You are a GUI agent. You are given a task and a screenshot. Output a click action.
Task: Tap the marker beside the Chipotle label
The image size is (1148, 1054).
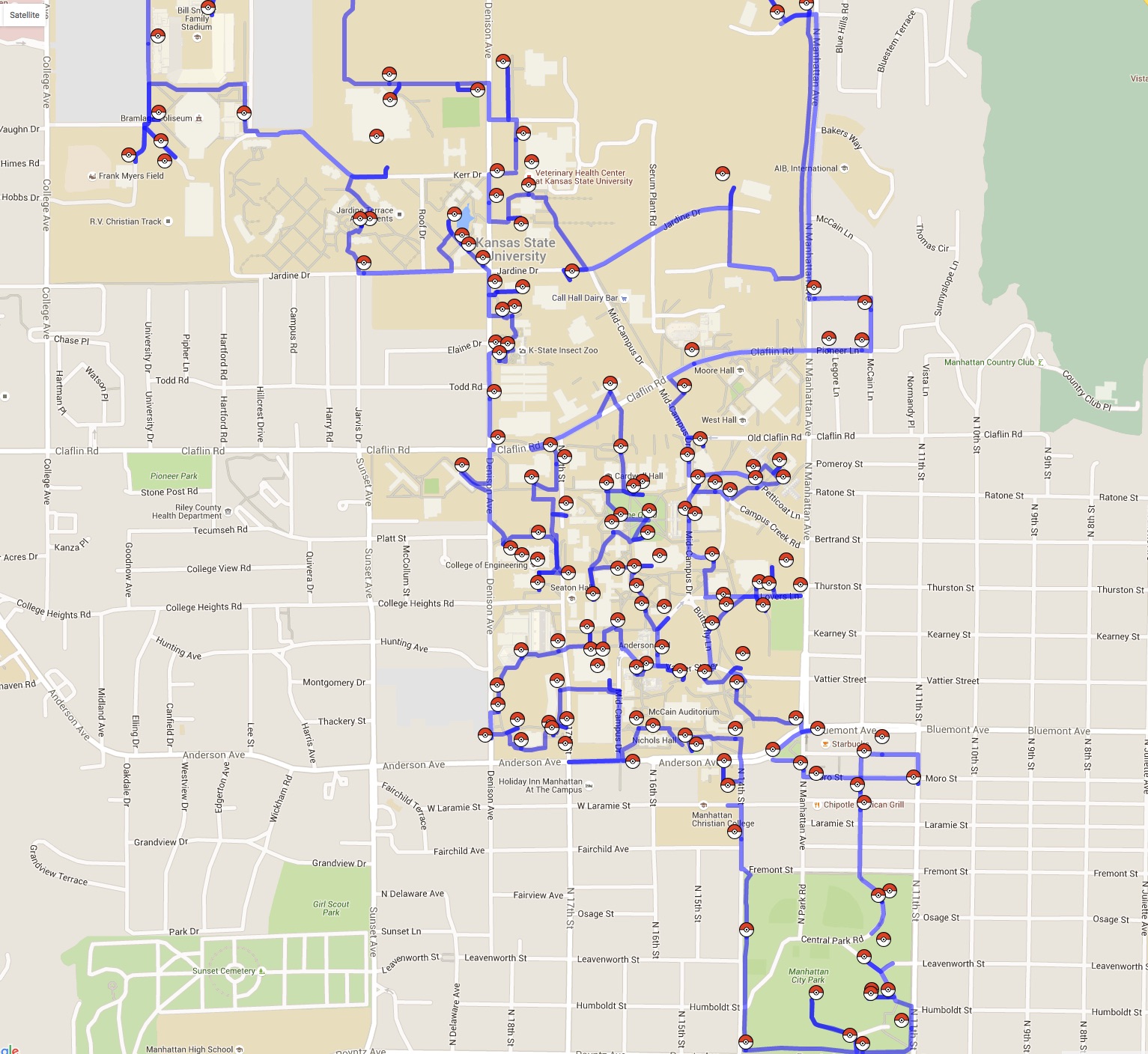coord(863,802)
